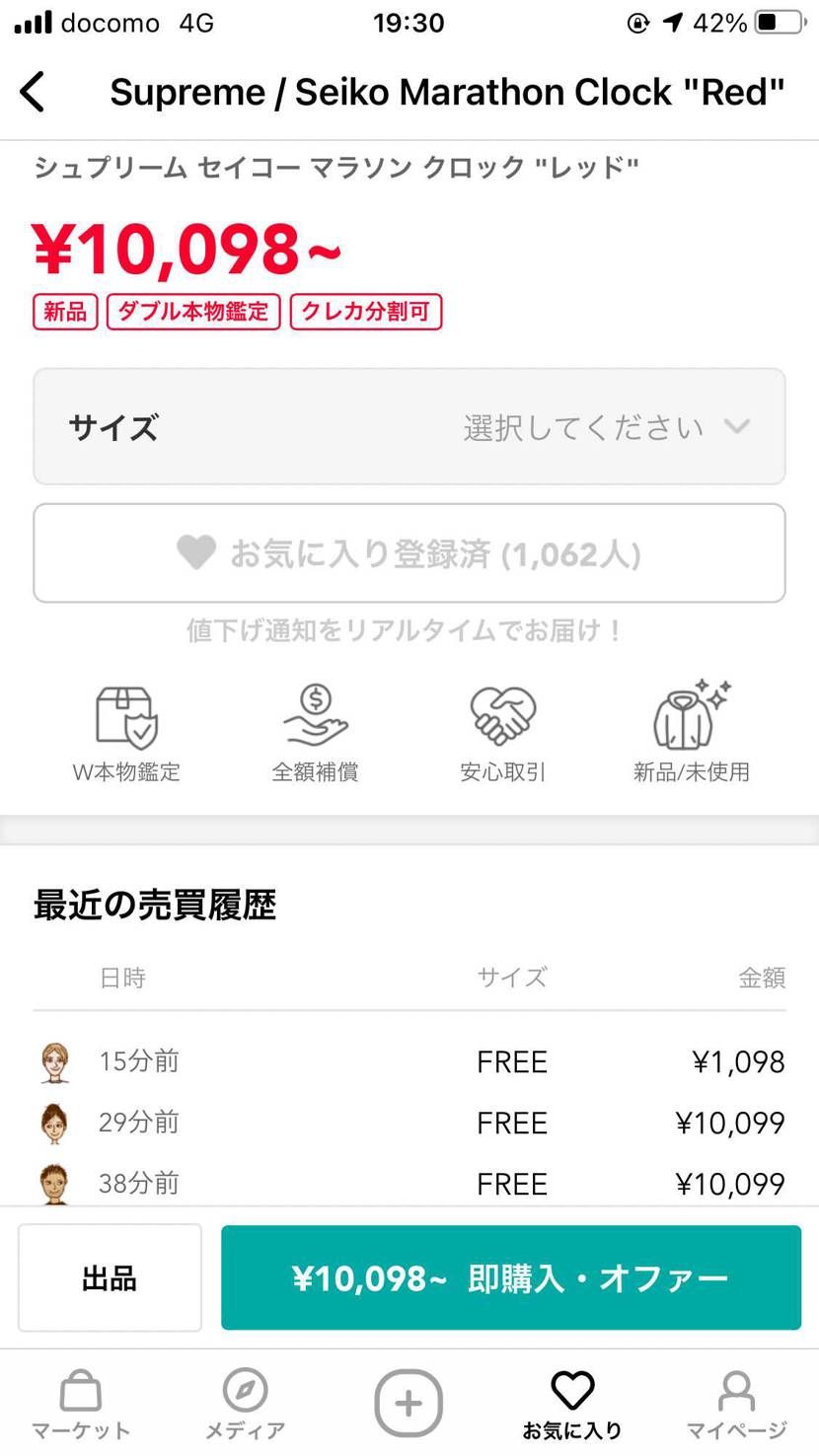Tap the back arrow to return
This screenshot has width=819, height=1456.
(x=33, y=91)
